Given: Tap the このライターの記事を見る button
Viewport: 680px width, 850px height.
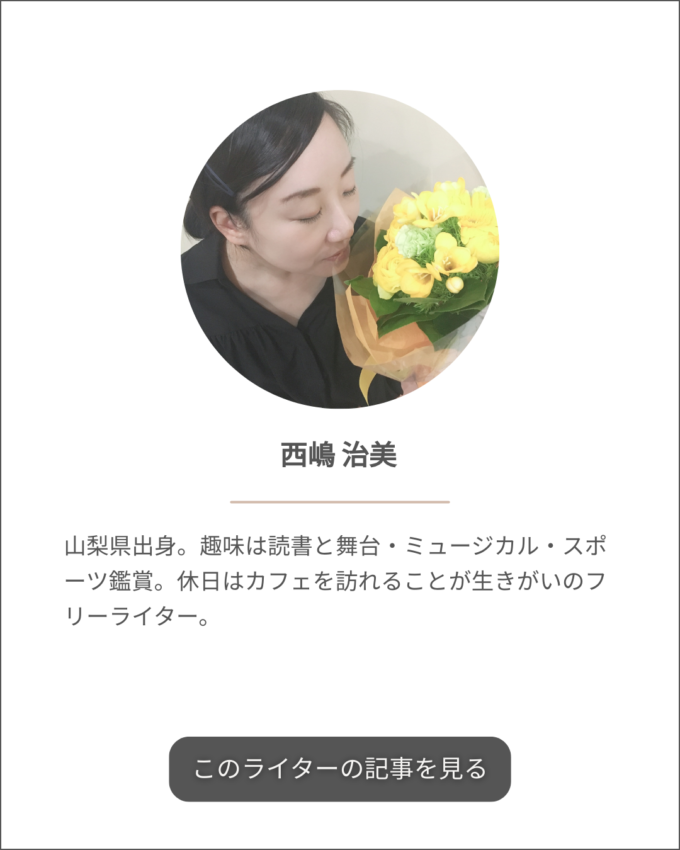Looking at the screenshot, I should pyautogui.click(x=340, y=769).
